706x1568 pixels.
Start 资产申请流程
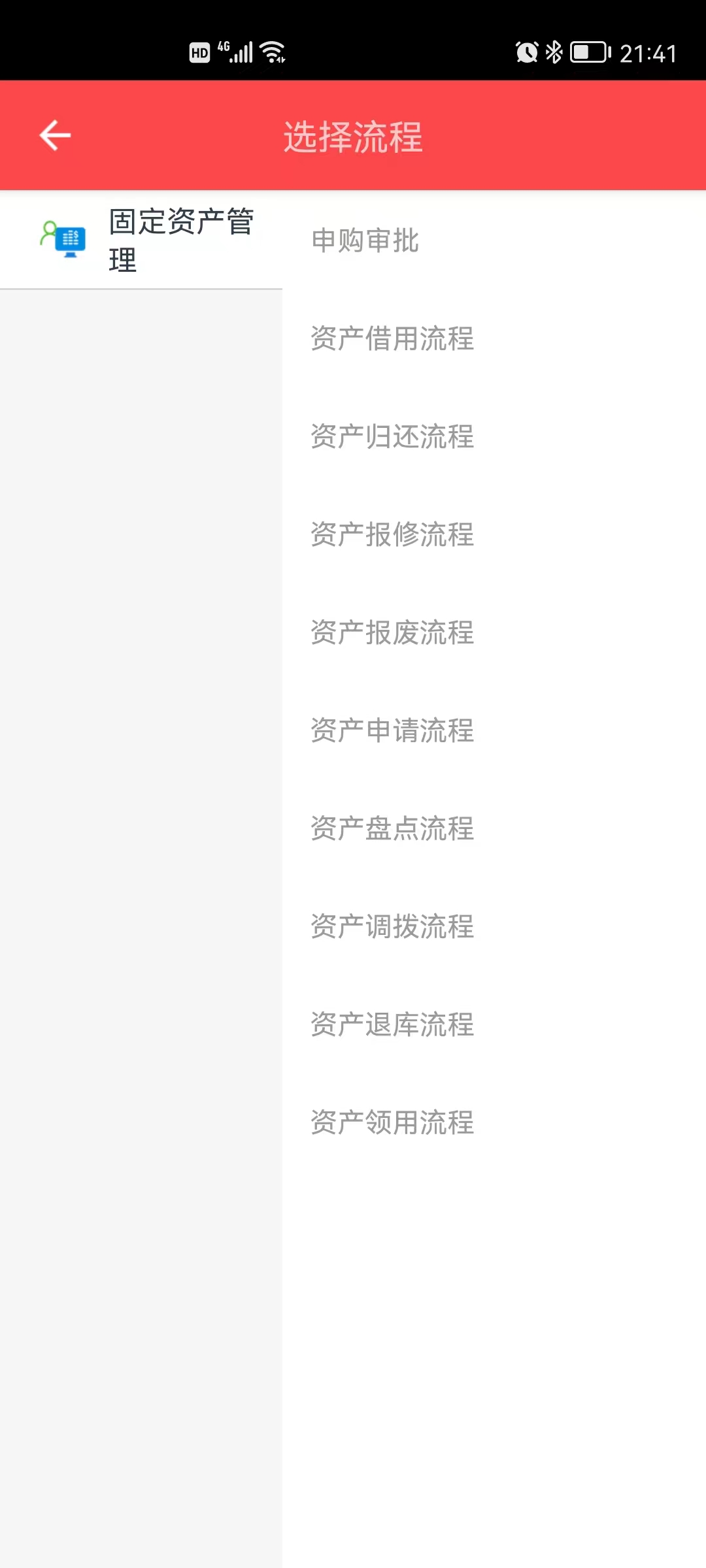point(392,730)
